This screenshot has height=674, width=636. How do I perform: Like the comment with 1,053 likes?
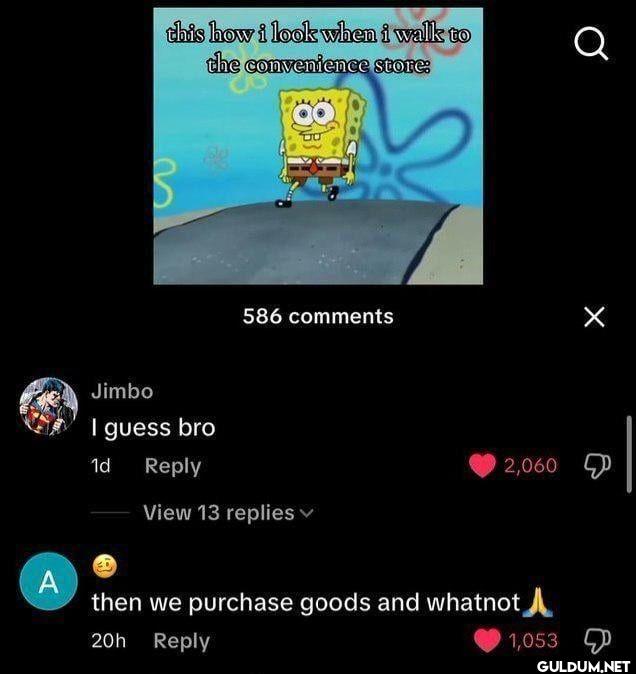coord(487,640)
